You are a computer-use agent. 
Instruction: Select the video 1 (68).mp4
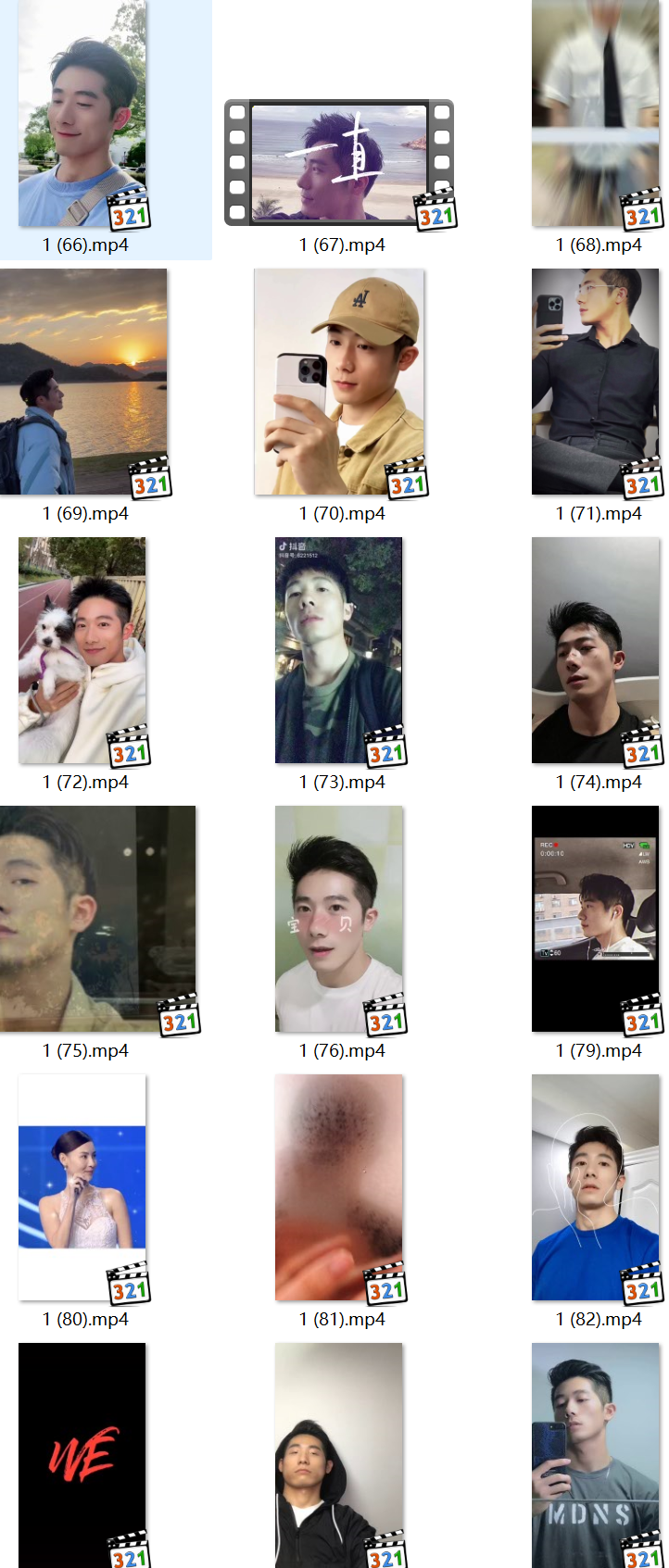pos(596,116)
